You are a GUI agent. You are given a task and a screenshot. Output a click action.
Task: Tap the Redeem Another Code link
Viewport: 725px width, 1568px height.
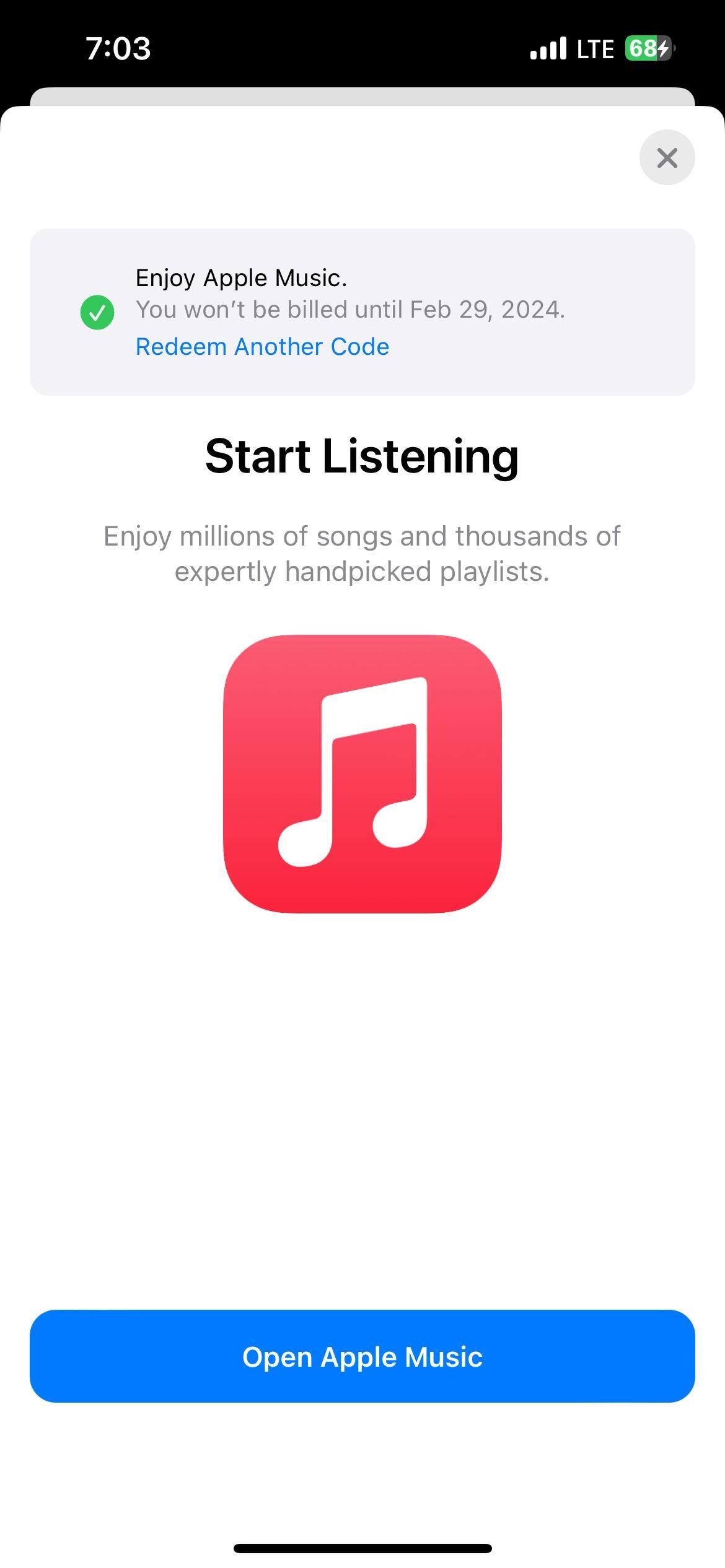pyautogui.click(x=262, y=347)
